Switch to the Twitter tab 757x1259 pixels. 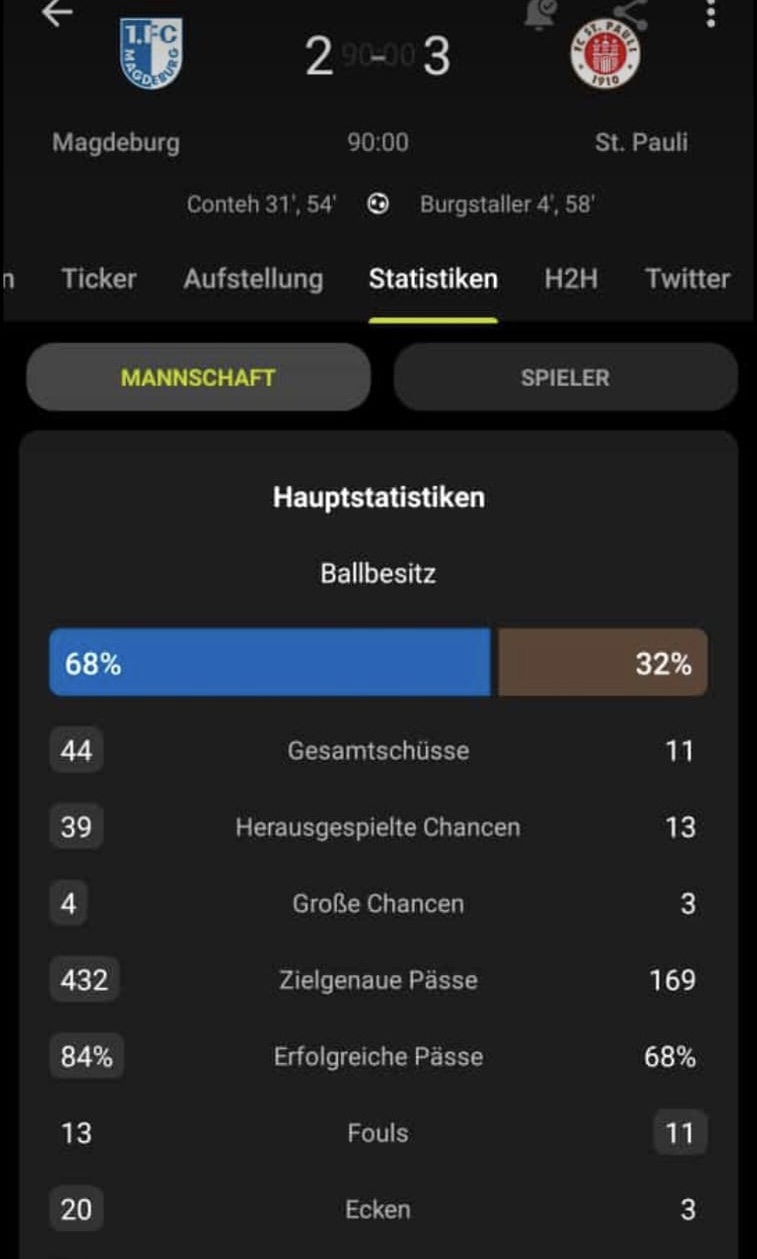click(687, 279)
